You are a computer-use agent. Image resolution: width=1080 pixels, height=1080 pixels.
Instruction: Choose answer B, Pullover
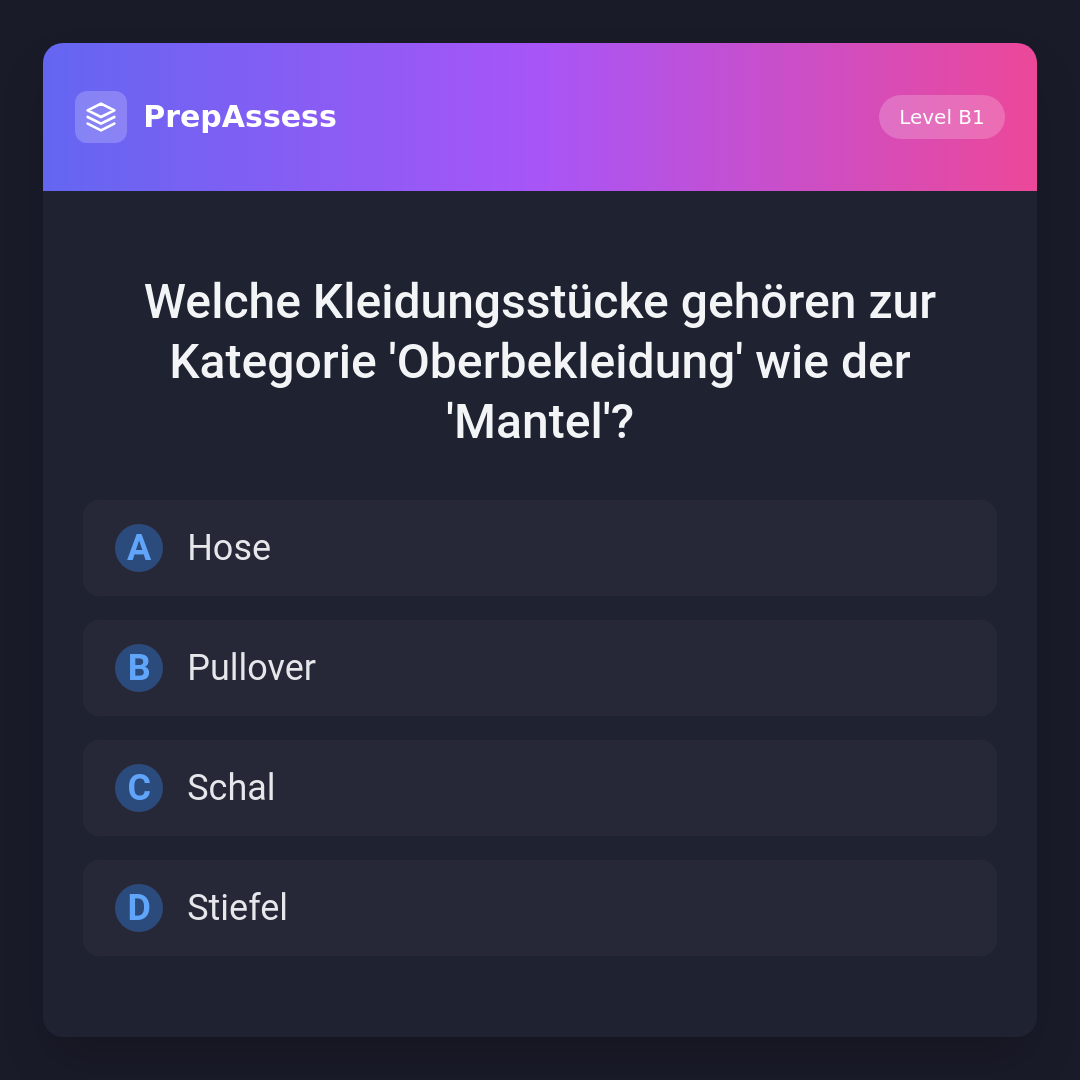540,668
